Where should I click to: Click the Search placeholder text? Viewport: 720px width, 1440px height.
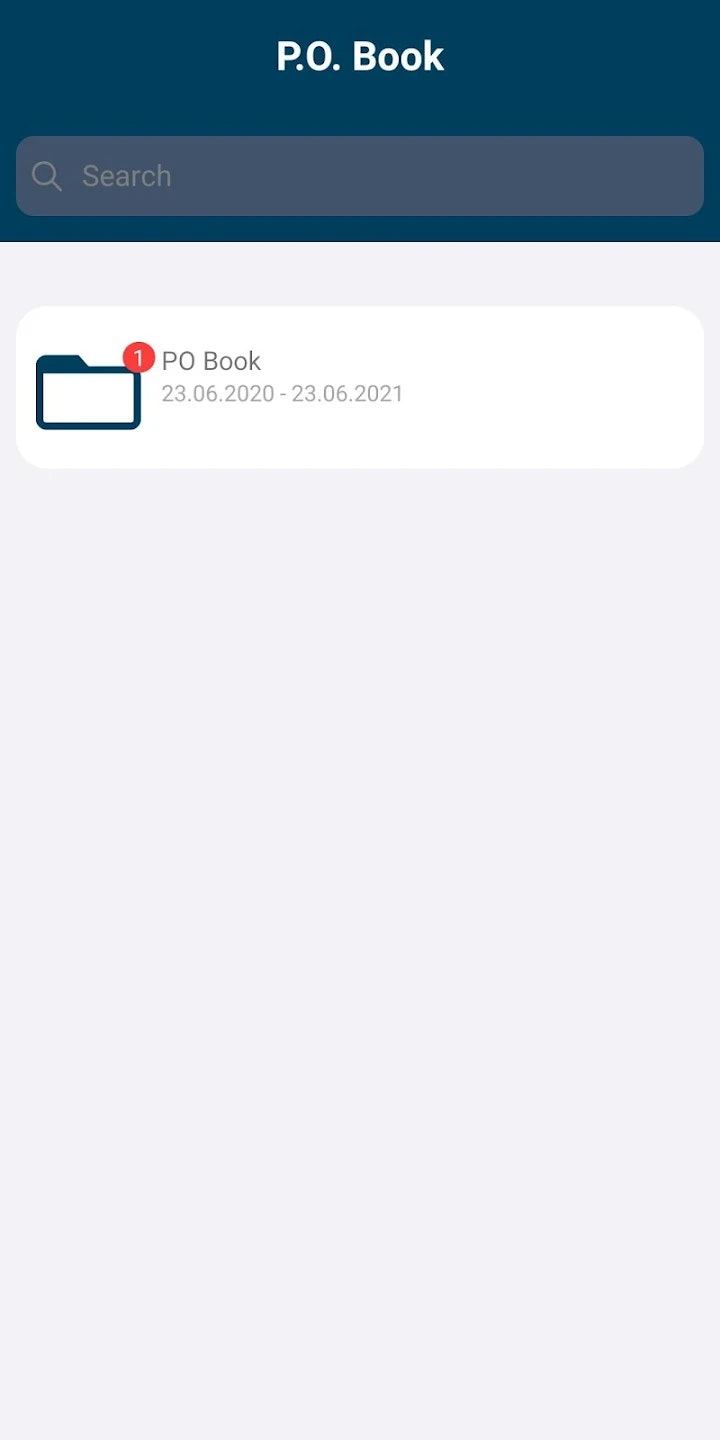click(x=126, y=176)
